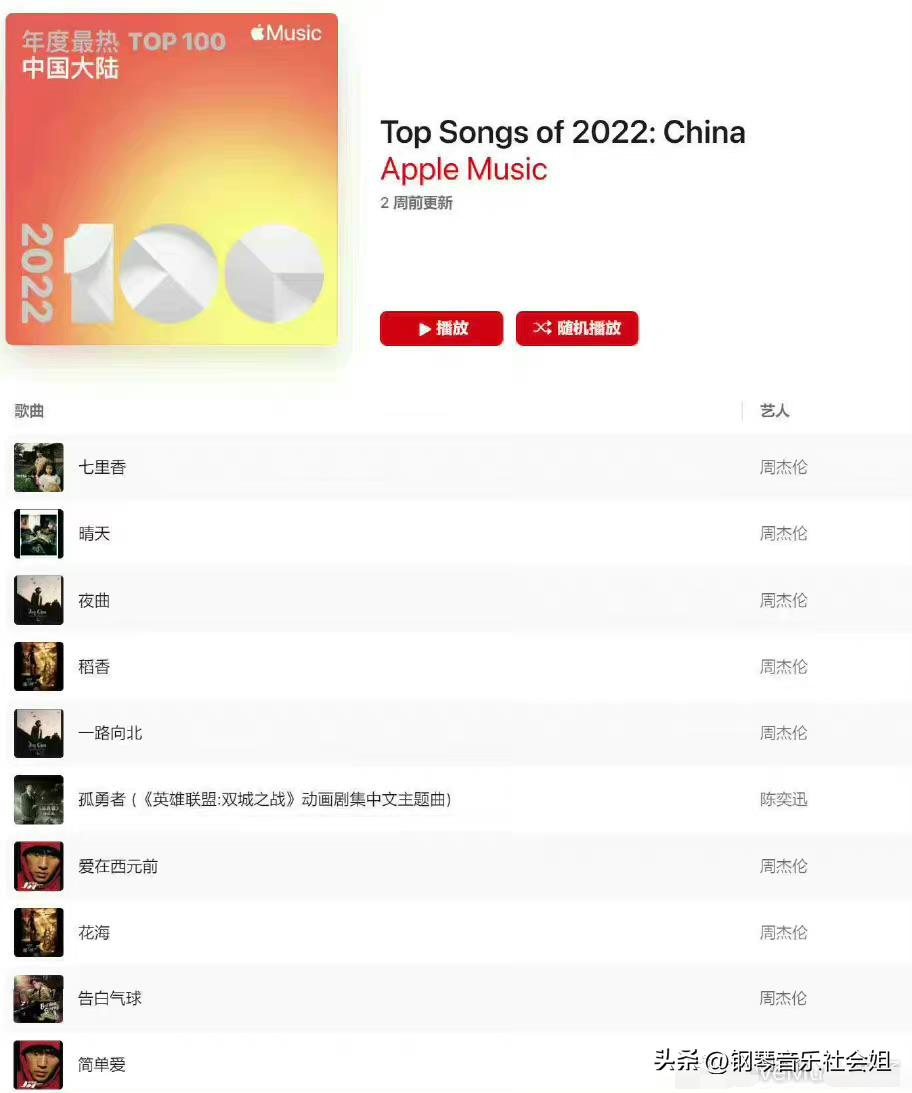This screenshot has height=1093, width=912.
Task: Click artist 陈奕迅 in the 艺人 column
Action: click(783, 799)
